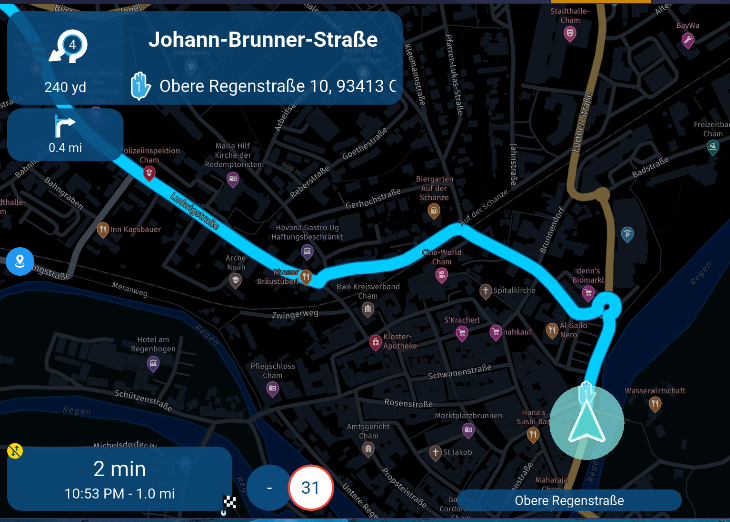
Task: Open the 2 min trip summary panel
Action: click(x=119, y=478)
